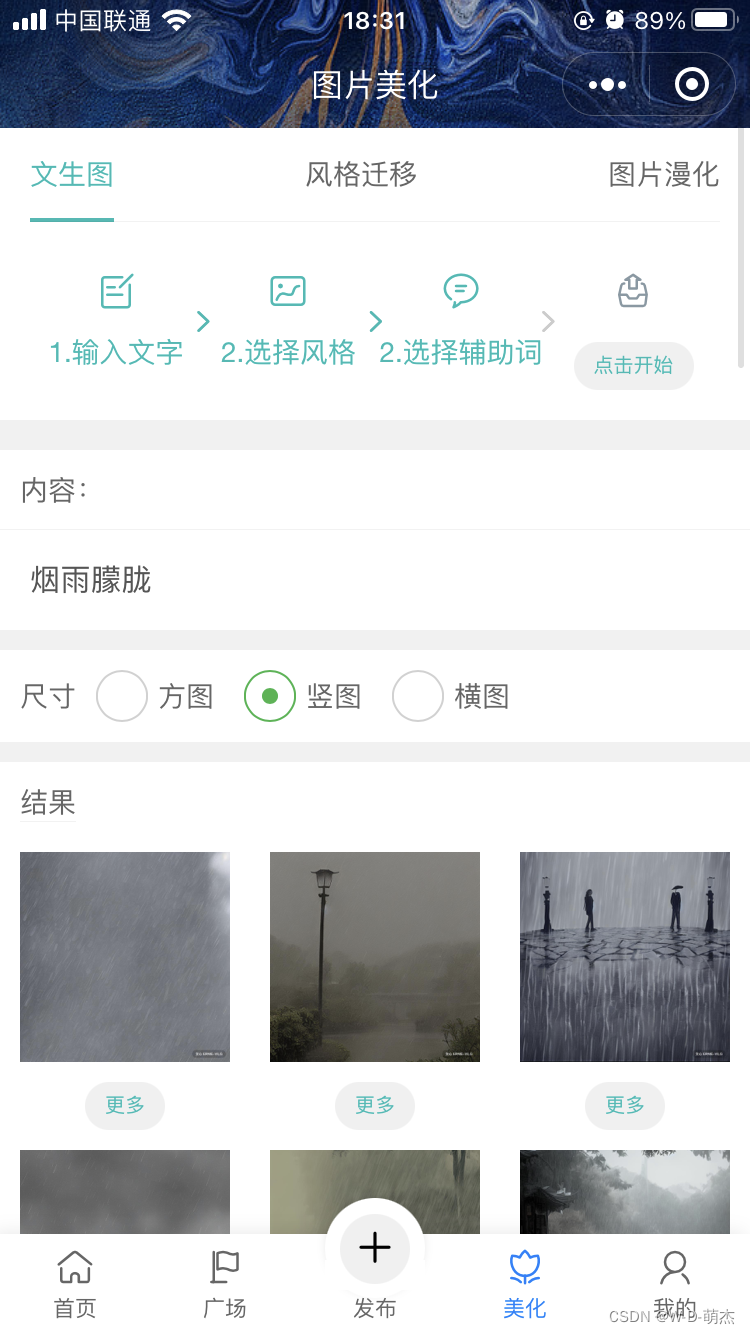Viewport: 750px width, 1334px height.
Task: Open the 图片漫化 tab
Action: pyautogui.click(x=663, y=175)
